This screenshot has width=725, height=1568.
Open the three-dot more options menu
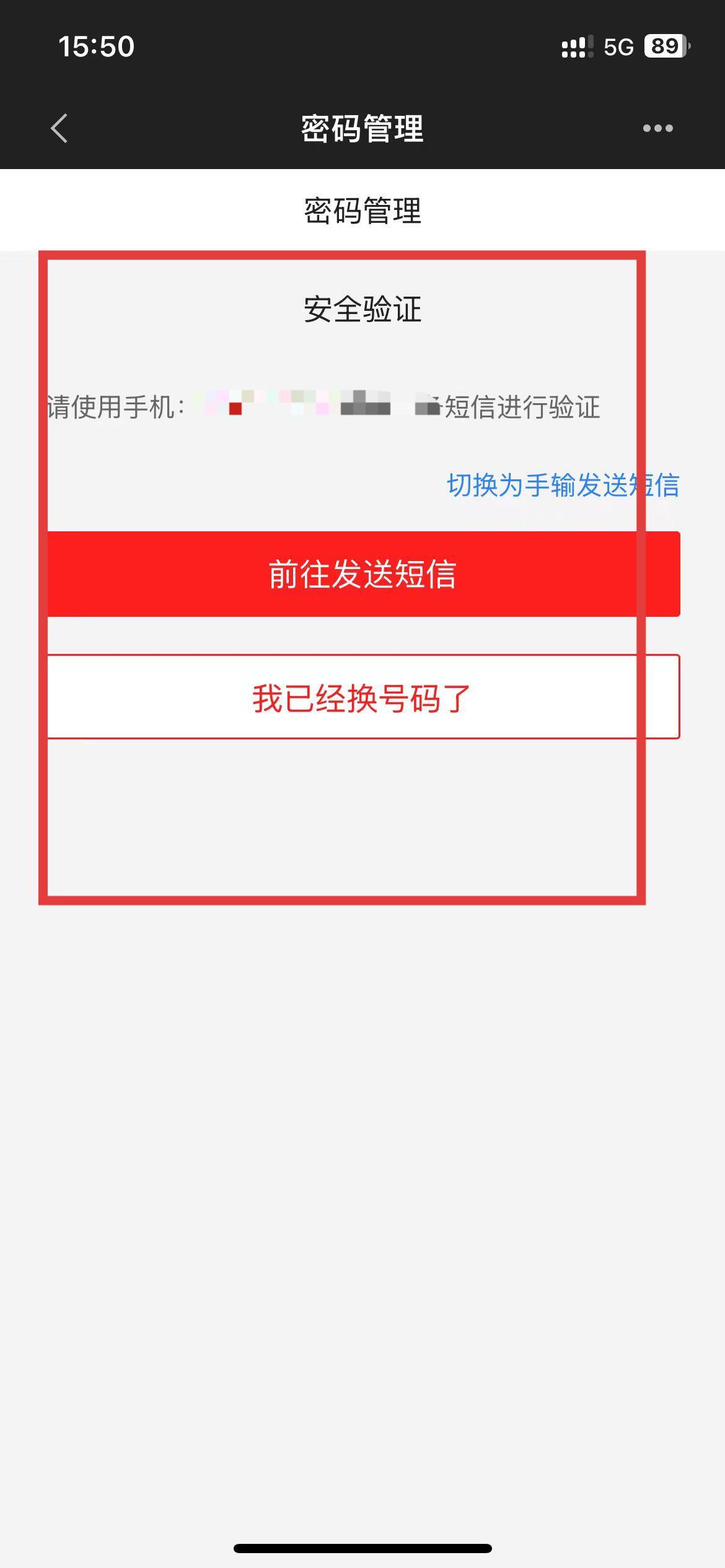click(x=657, y=129)
